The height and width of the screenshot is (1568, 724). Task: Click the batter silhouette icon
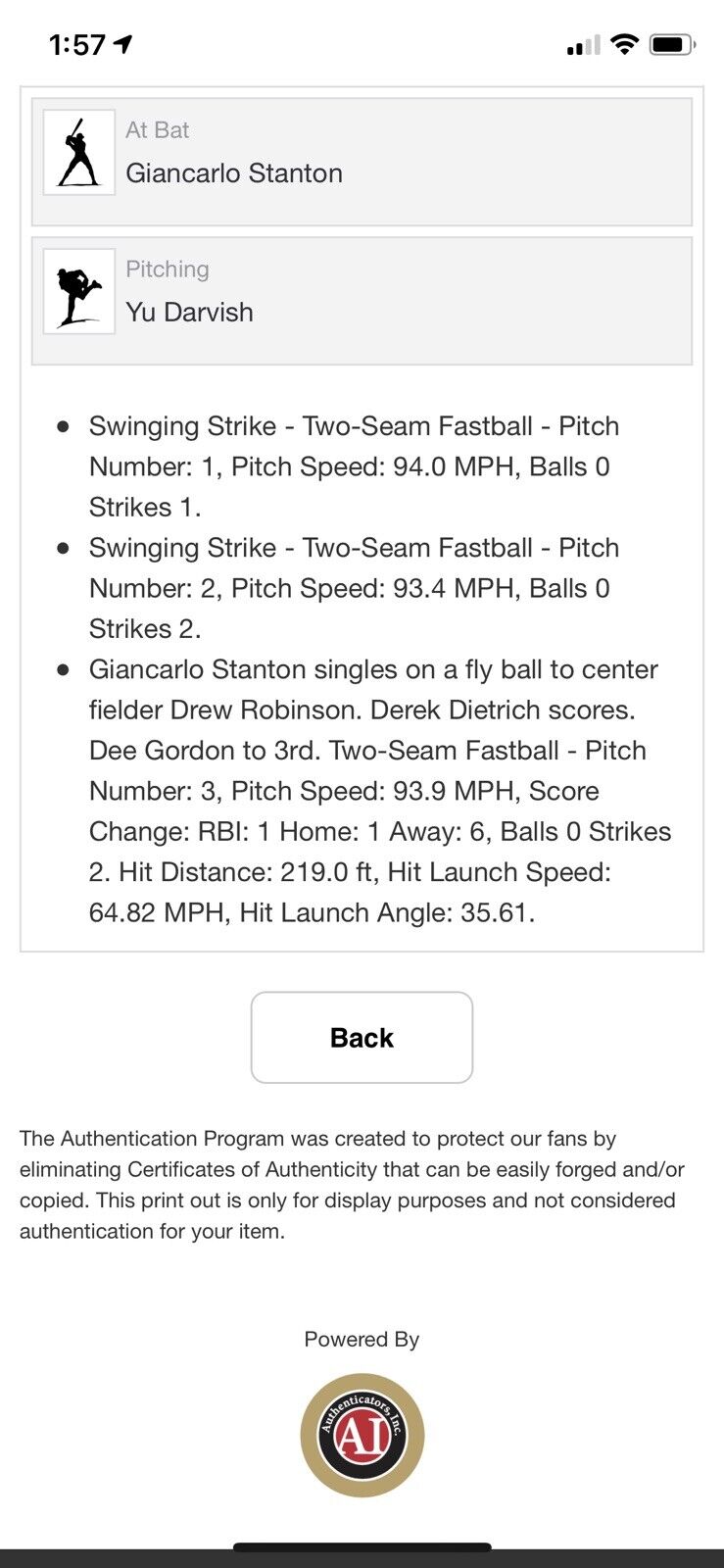(78, 152)
